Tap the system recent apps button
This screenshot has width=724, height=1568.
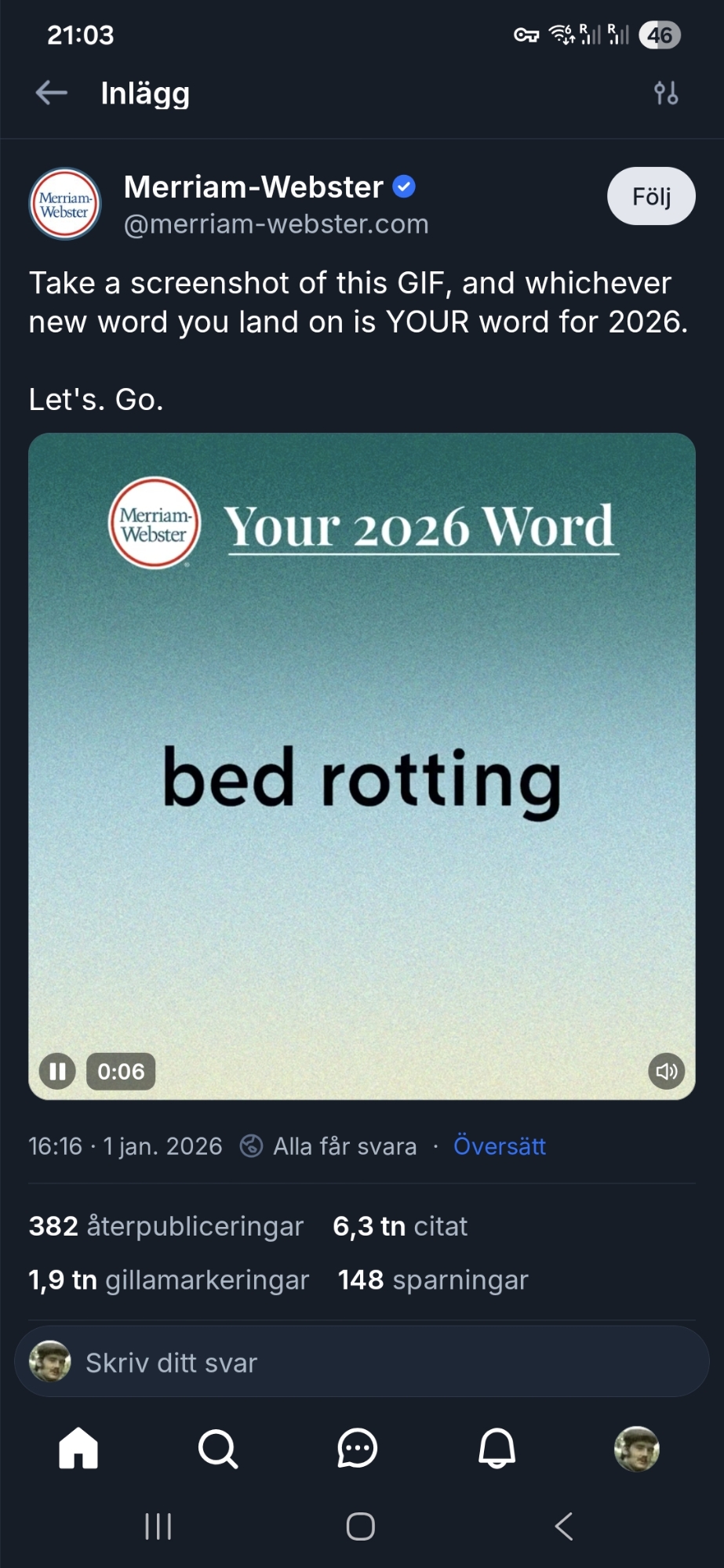[x=158, y=1526]
